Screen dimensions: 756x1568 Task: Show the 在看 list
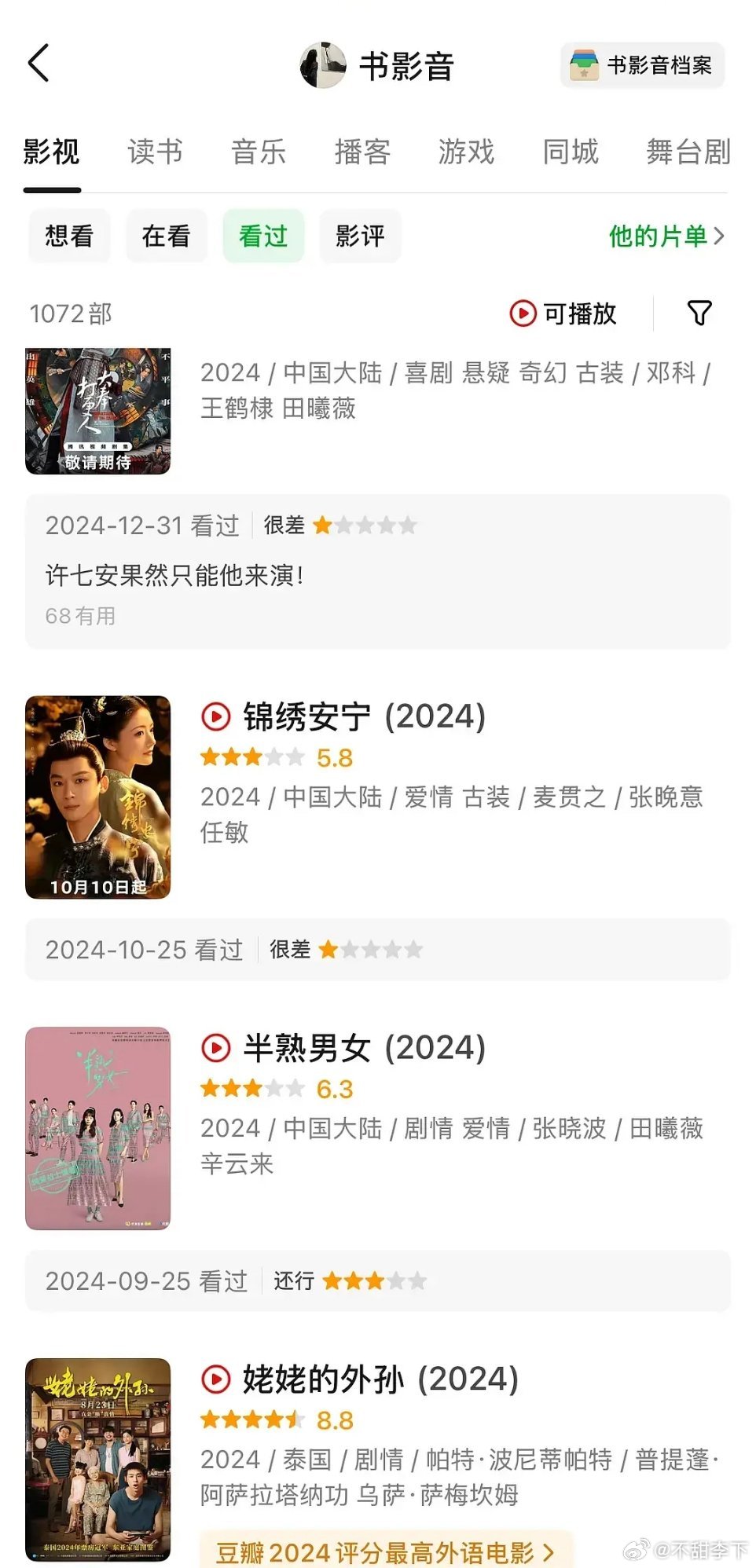167,236
